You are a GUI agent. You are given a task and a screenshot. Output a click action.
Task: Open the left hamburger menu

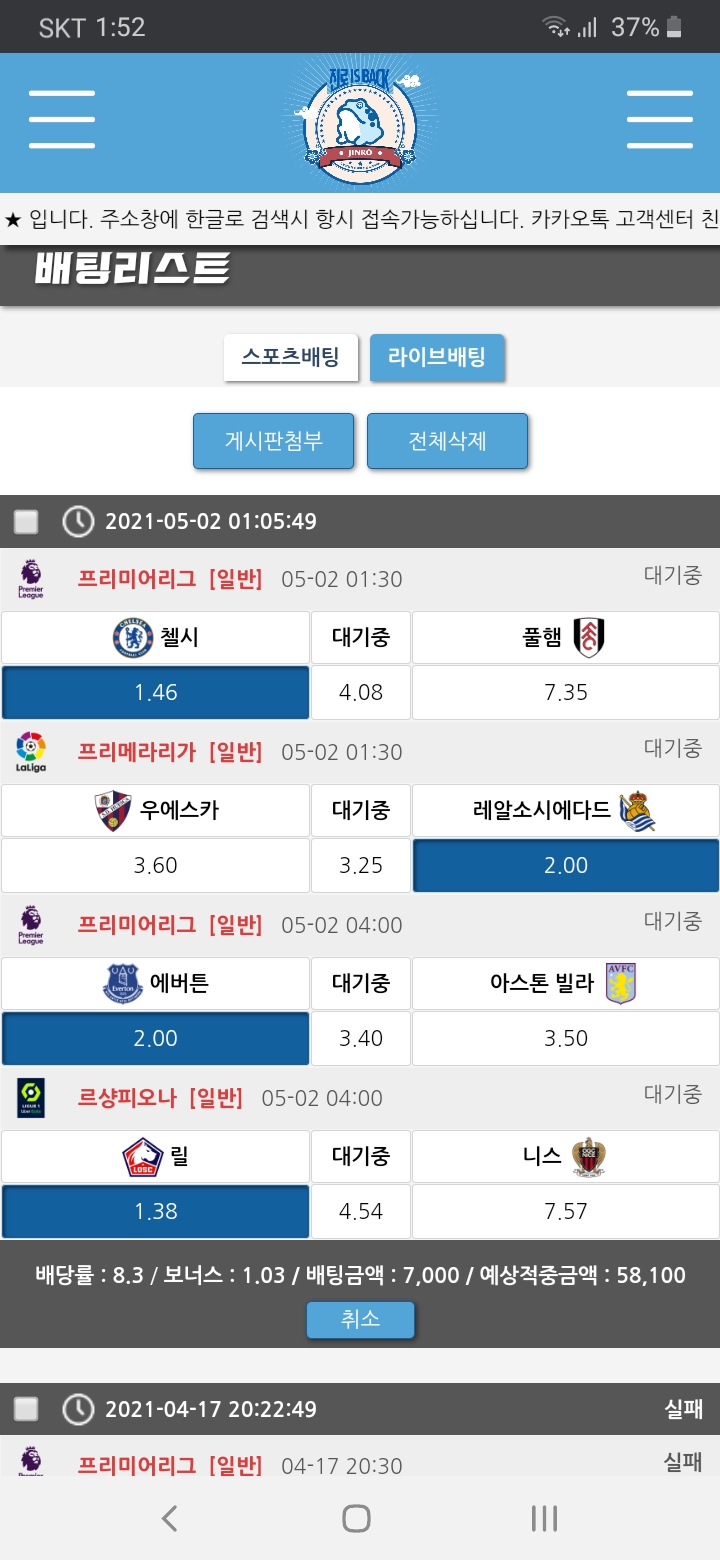(62, 120)
